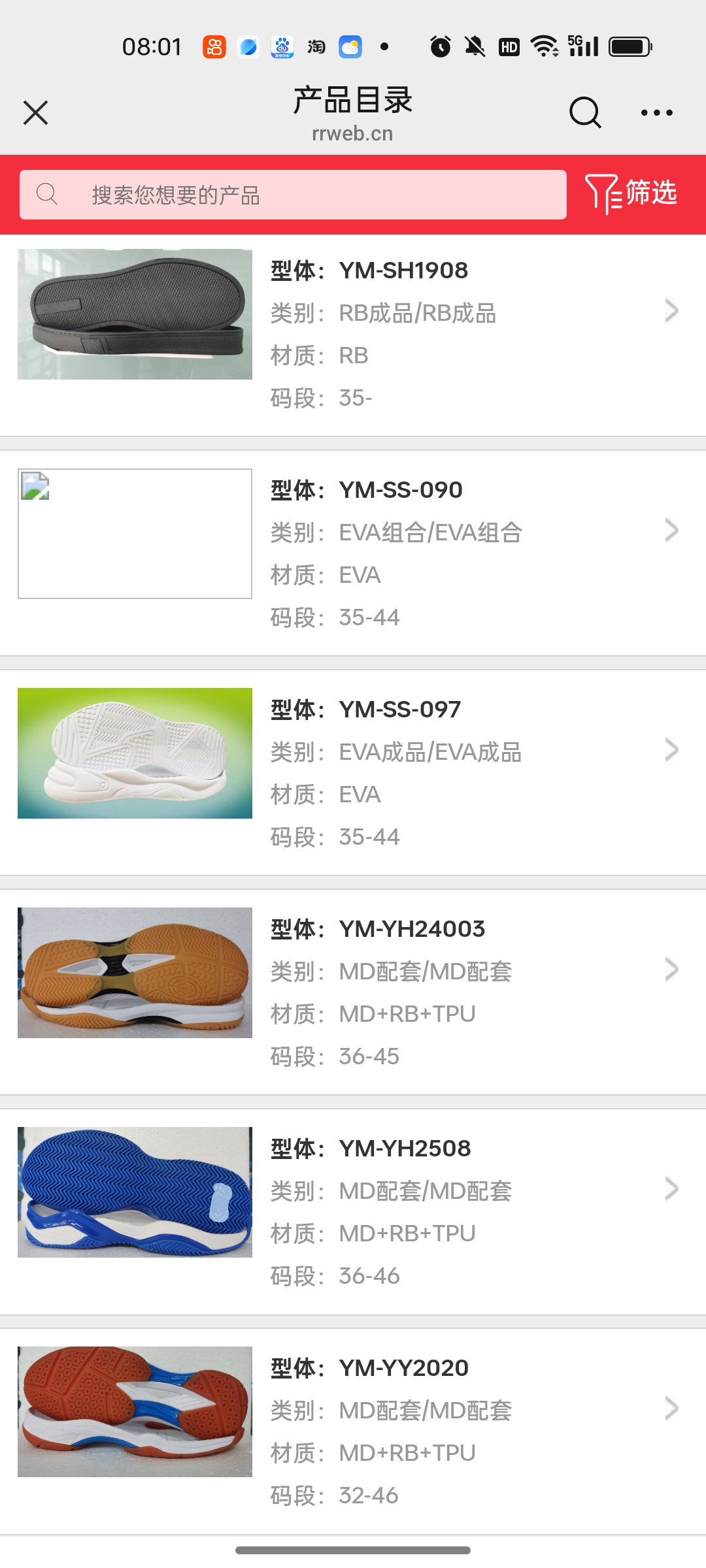Open the 筛选 filter options

pos(631,193)
